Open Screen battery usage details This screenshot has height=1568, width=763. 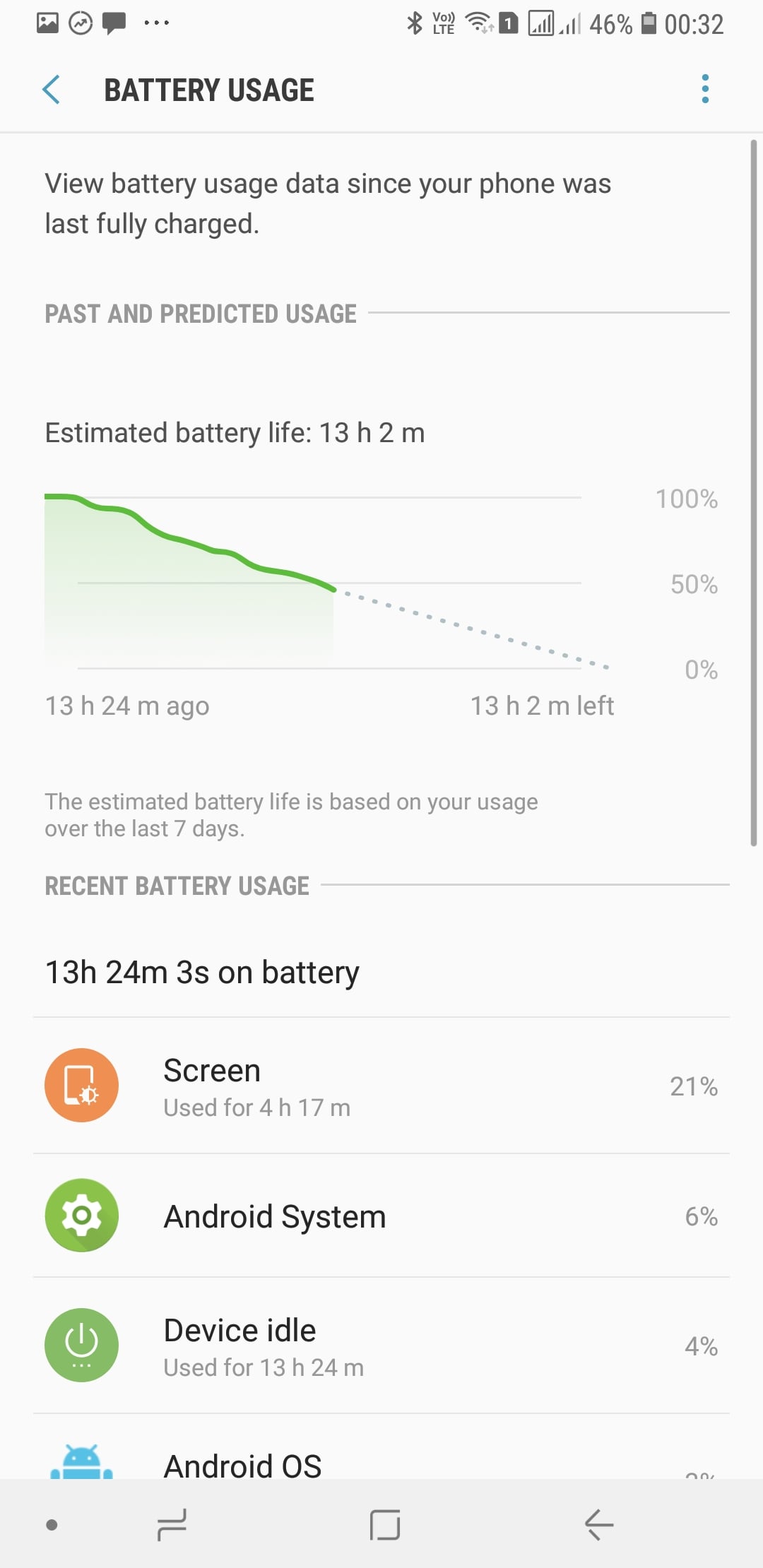coord(381,1086)
